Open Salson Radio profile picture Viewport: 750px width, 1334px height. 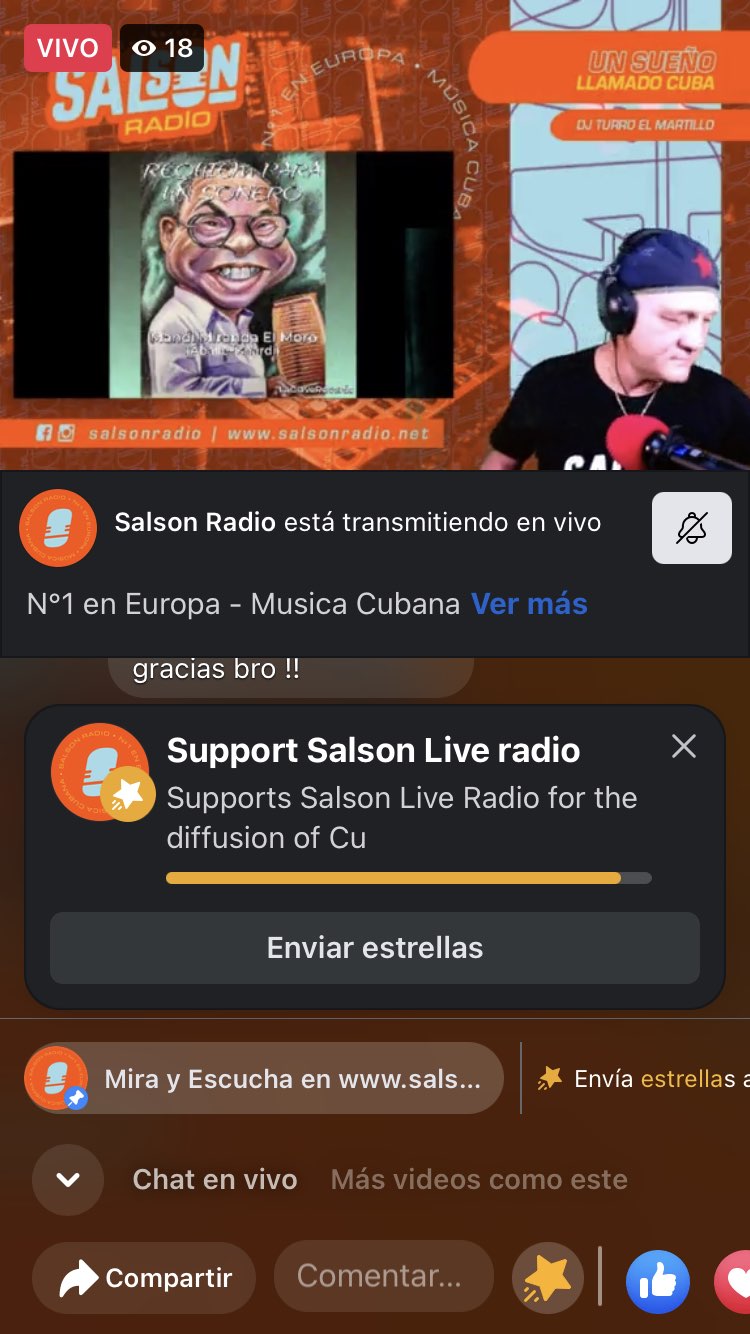pos(58,528)
